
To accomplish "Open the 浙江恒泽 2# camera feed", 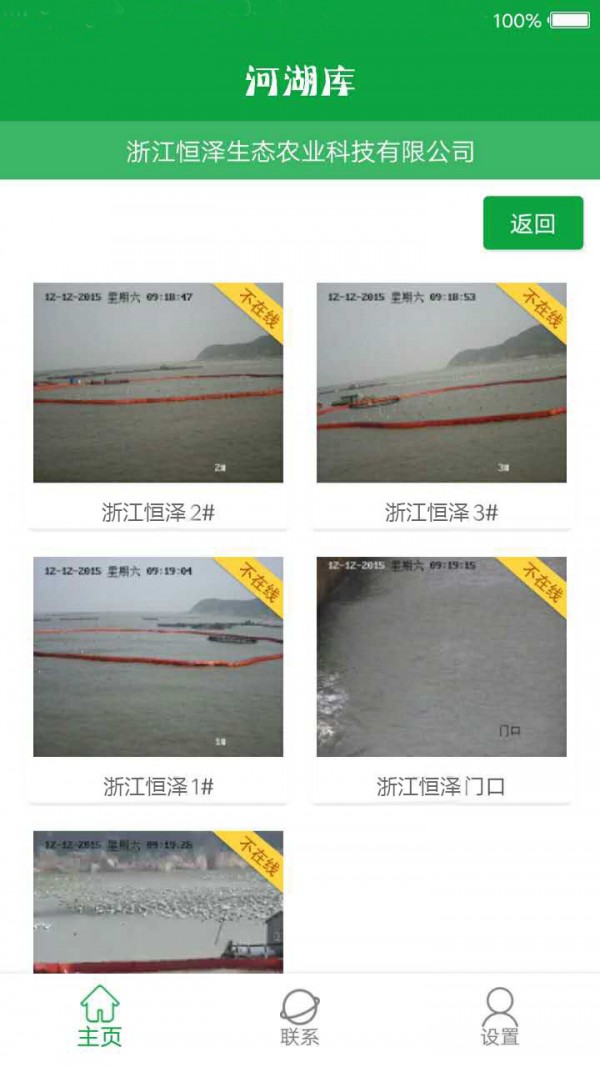I will coord(158,383).
